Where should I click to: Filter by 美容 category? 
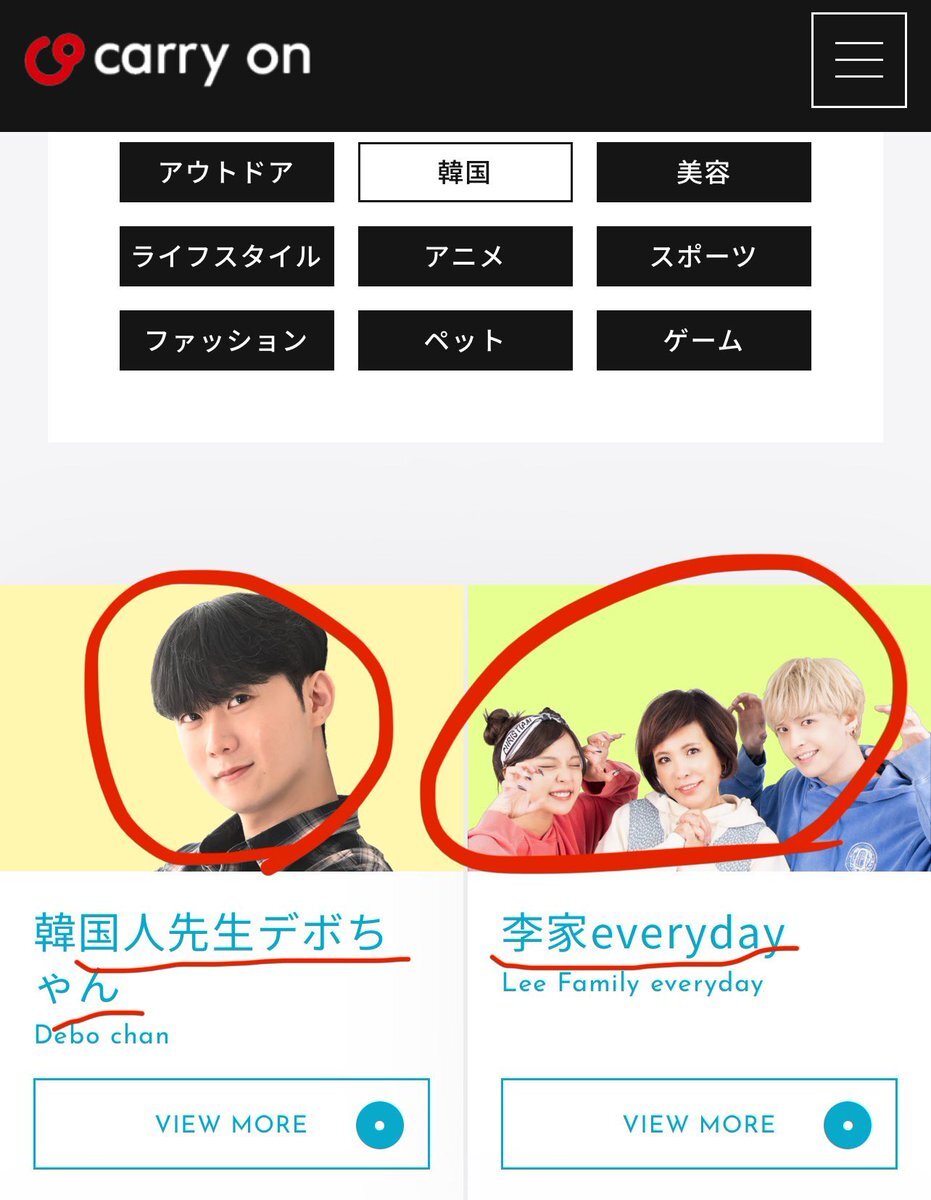[x=703, y=172]
